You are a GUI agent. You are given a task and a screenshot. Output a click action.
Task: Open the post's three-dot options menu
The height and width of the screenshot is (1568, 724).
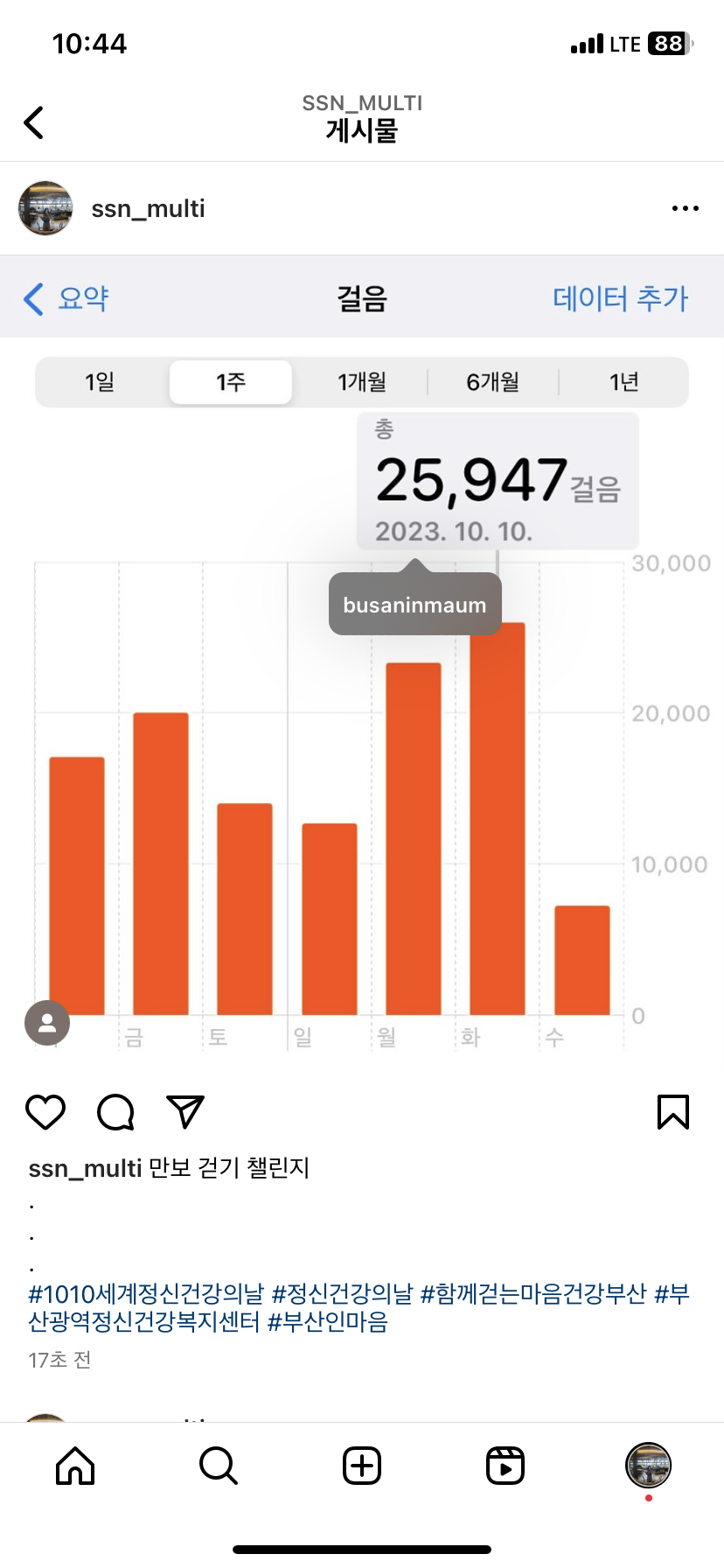coord(685,208)
